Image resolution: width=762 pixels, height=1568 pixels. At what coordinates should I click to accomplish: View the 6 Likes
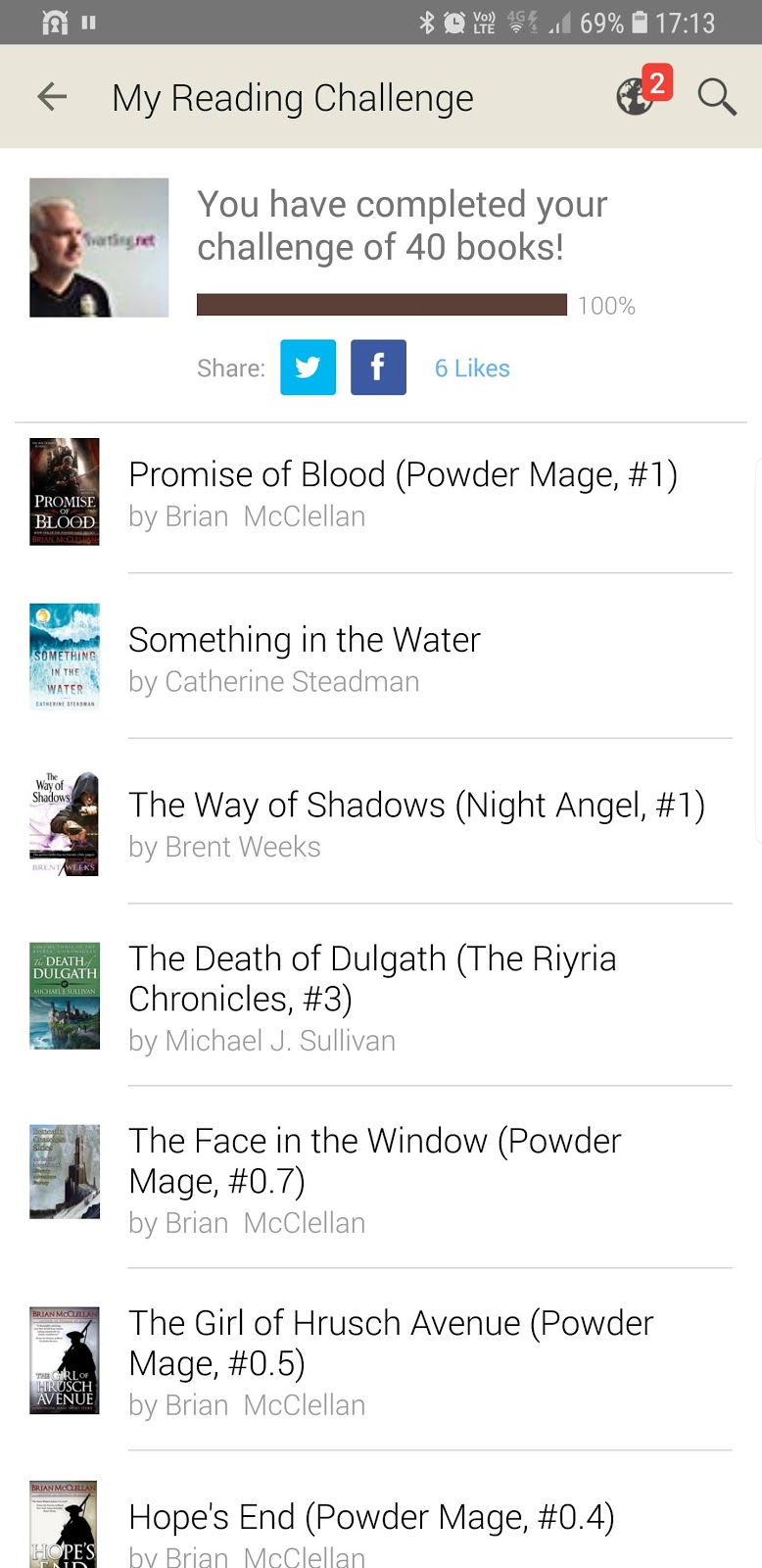click(472, 368)
